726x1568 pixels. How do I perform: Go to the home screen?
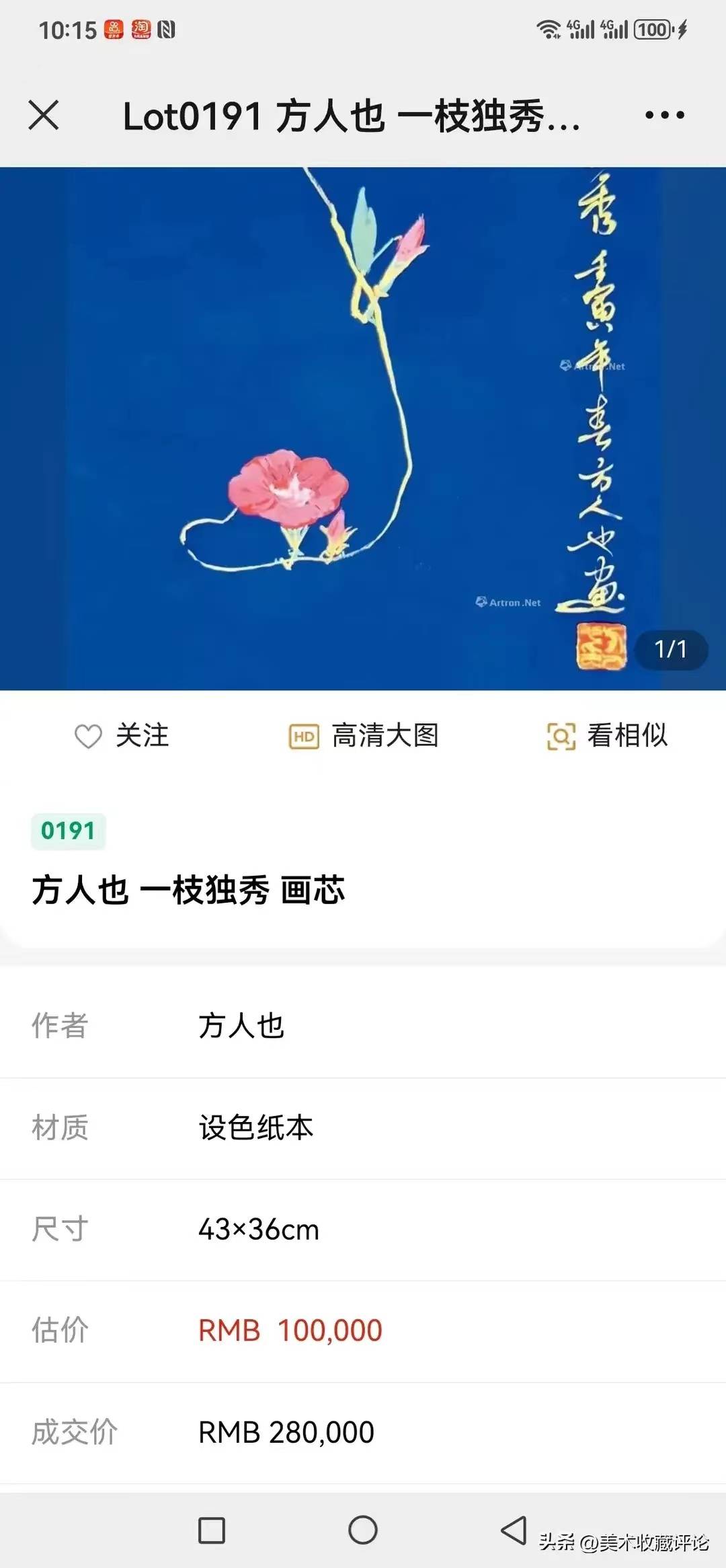(x=363, y=1530)
